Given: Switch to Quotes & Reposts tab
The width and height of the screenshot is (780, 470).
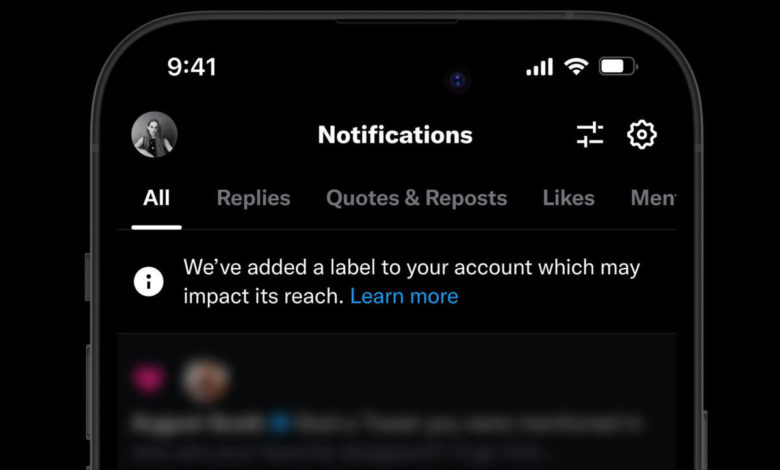Looking at the screenshot, I should pos(416,198).
